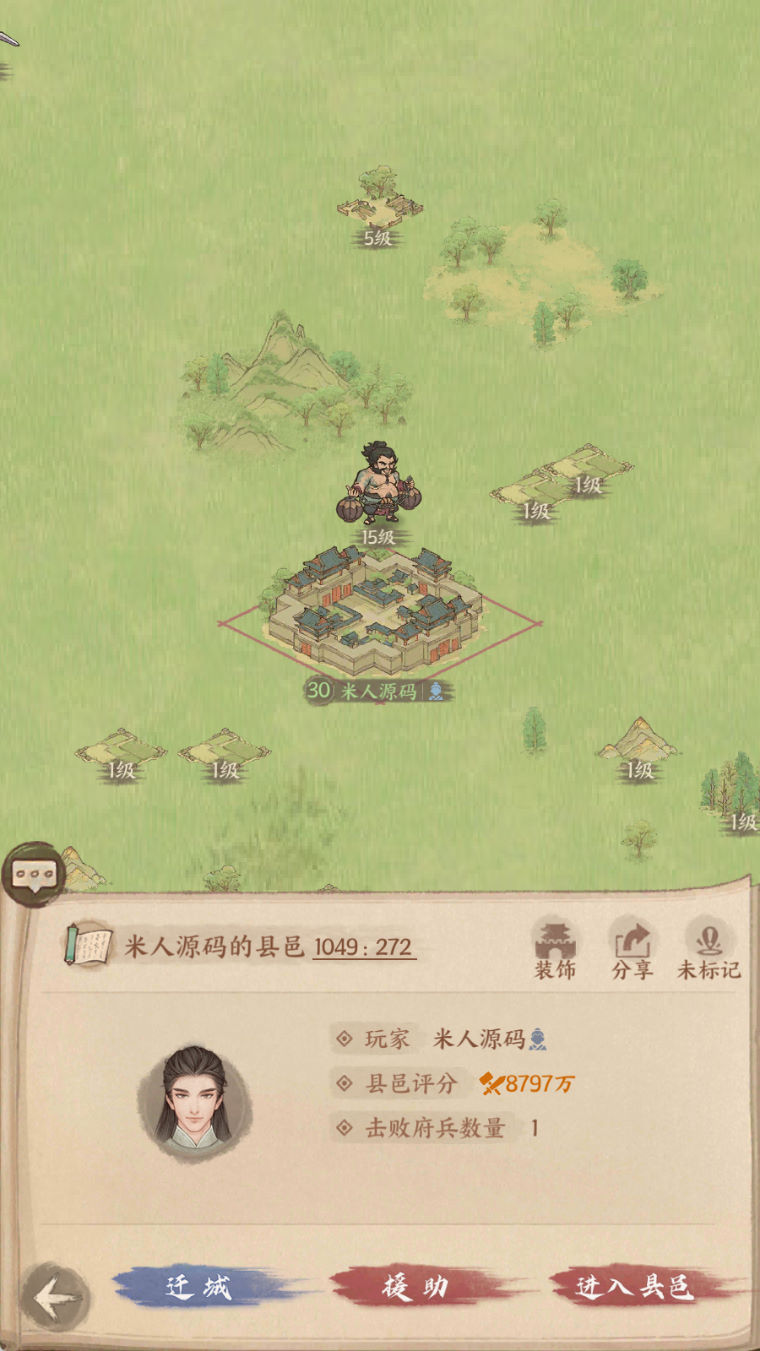Mark this location with 未标记
The width and height of the screenshot is (760, 1351).
[709, 948]
